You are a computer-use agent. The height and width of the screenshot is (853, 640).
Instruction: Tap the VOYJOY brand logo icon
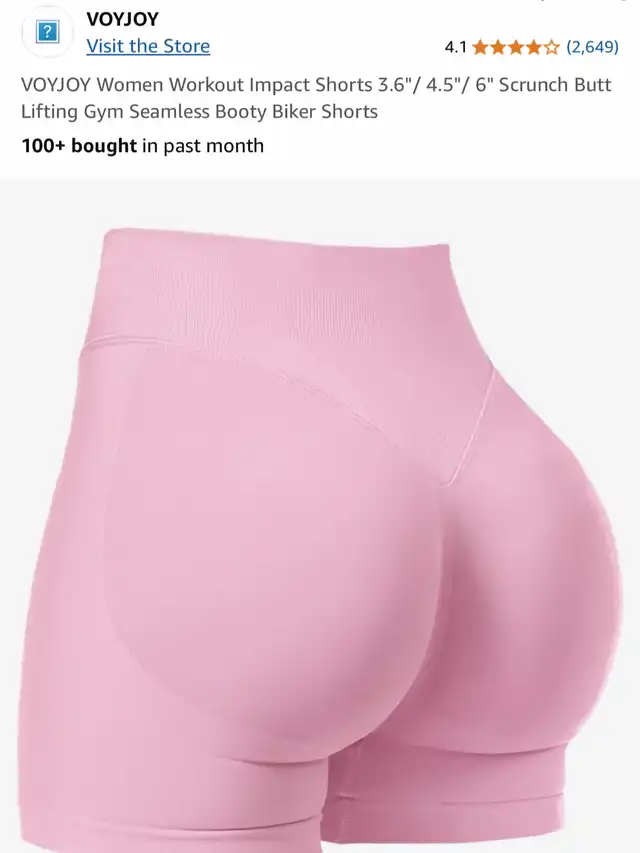[47, 33]
